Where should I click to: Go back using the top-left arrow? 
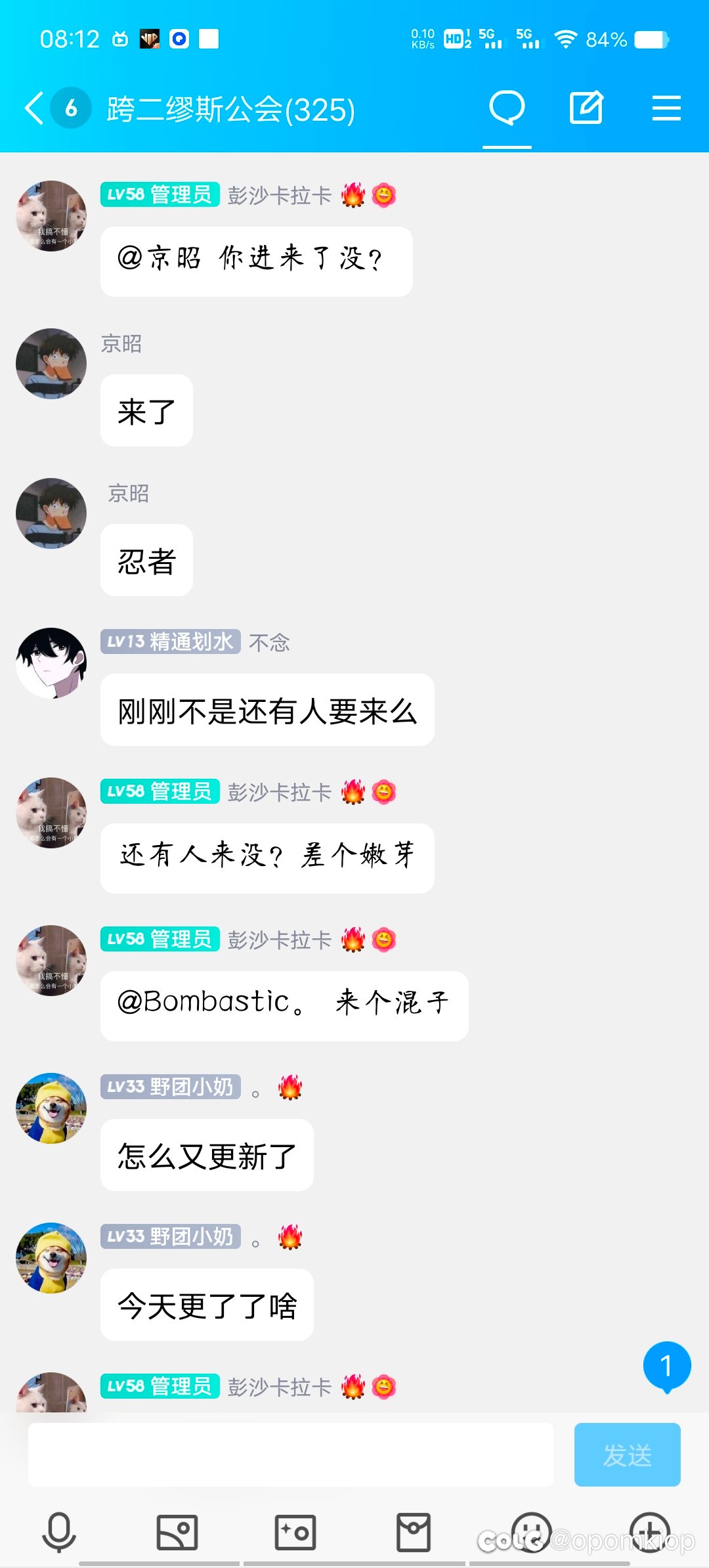coord(35,108)
